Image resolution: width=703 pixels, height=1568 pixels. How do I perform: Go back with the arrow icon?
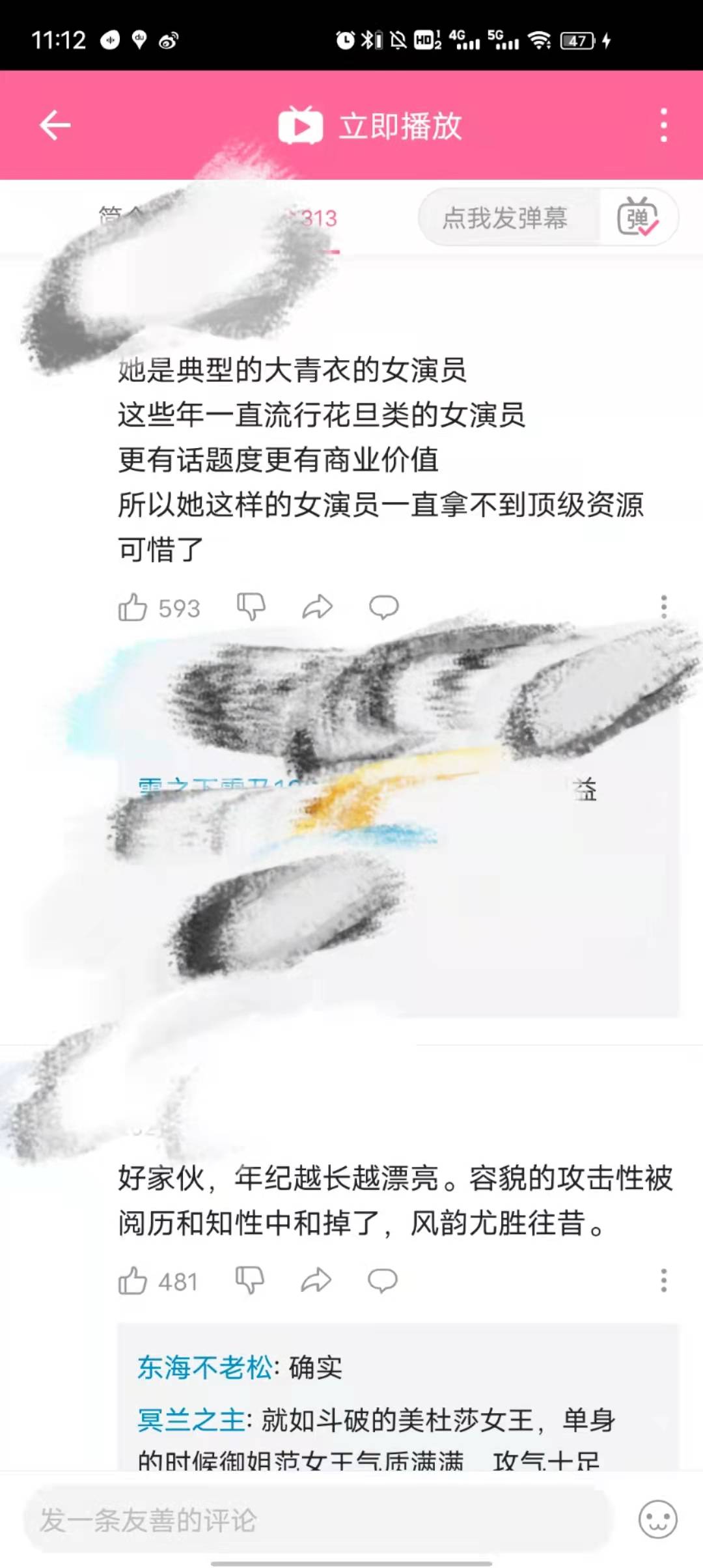(55, 125)
